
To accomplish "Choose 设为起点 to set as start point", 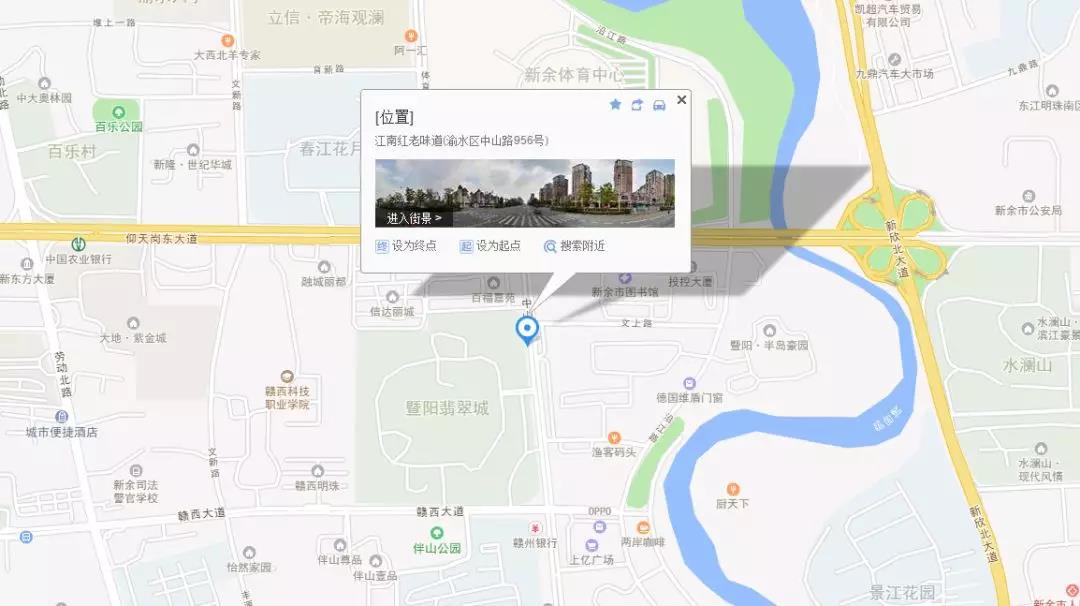I will pyautogui.click(x=490, y=246).
